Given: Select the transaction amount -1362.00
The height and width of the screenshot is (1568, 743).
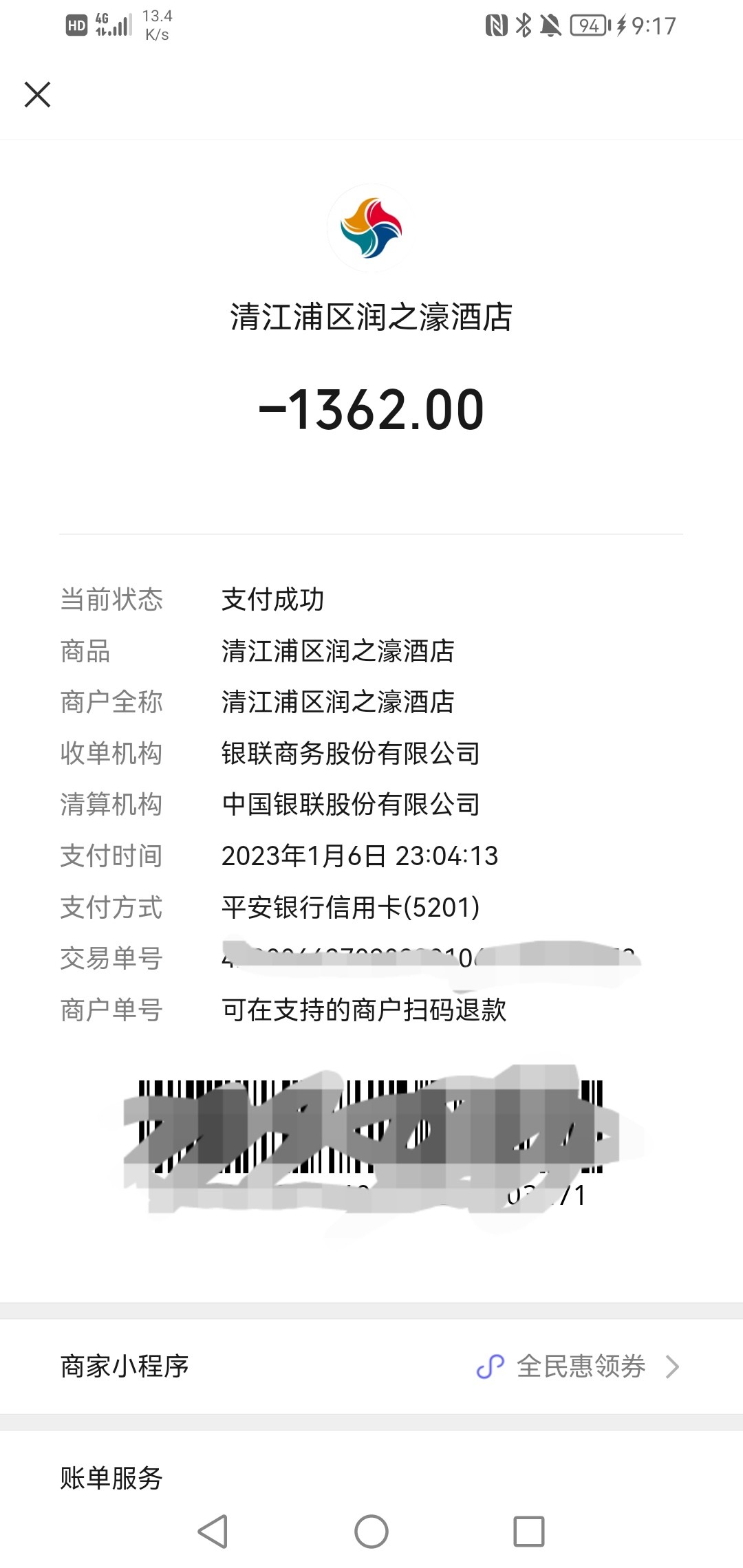Looking at the screenshot, I should coord(371,410).
